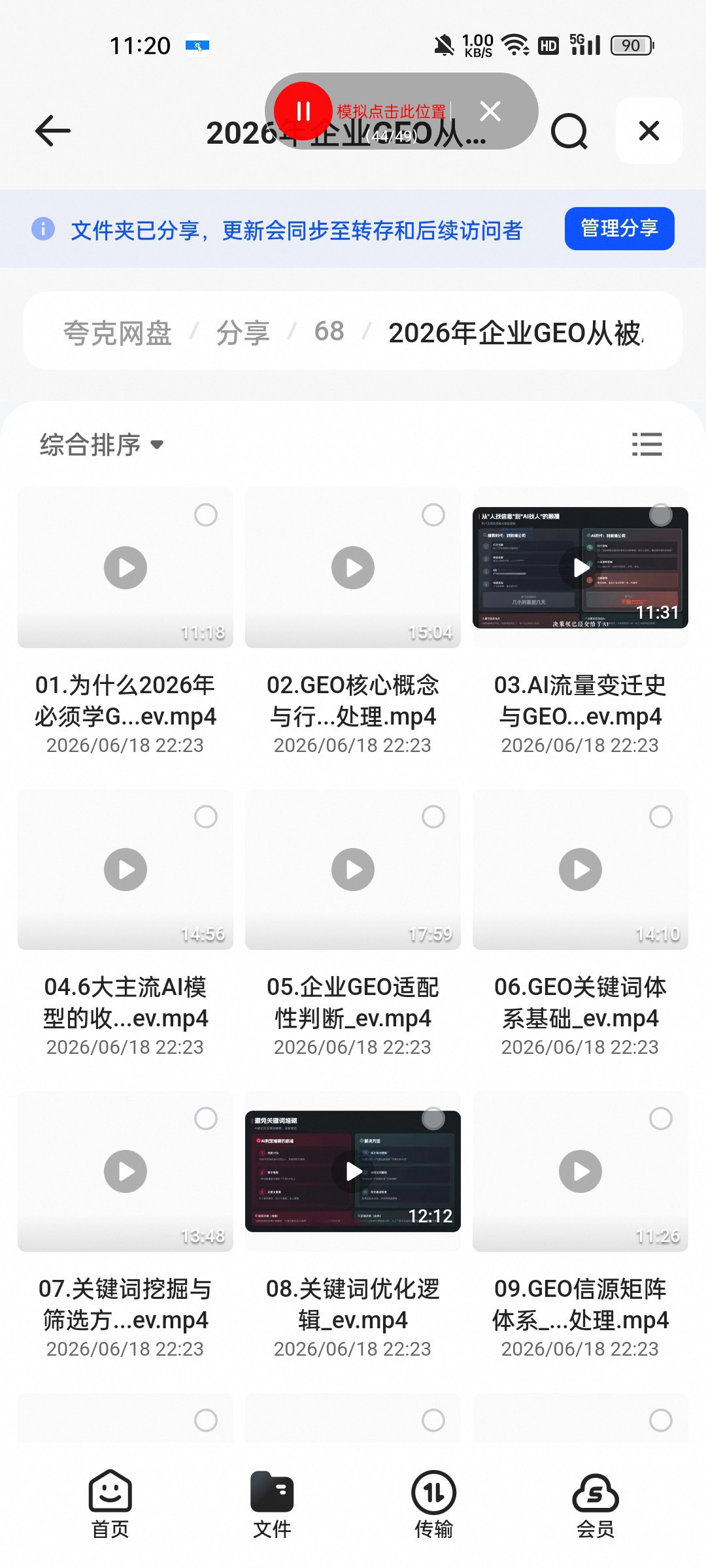Open the 综合排序 sort dropdown
This screenshot has height=1568, width=706.
(101, 445)
